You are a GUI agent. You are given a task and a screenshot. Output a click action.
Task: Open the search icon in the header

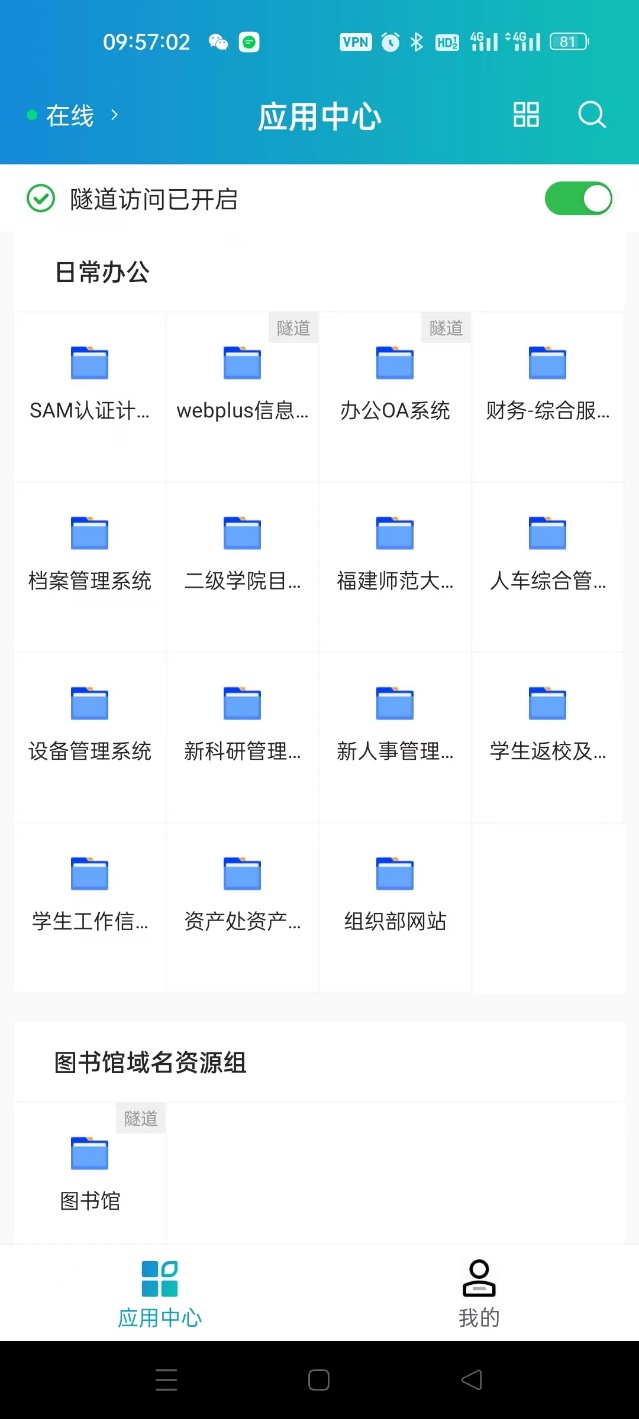click(592, 115)
